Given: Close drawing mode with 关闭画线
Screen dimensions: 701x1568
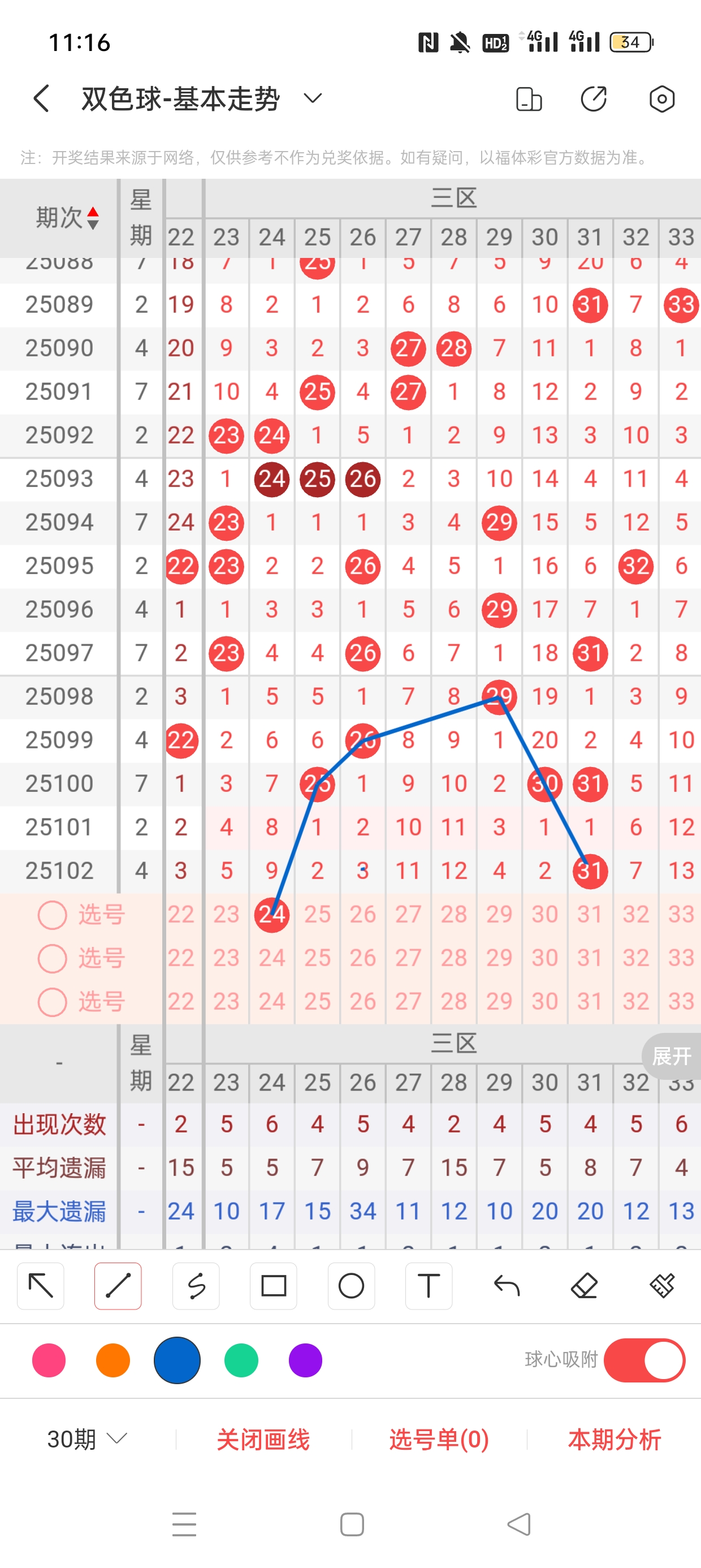Looking at the screenshot, I should click(x=263, y=1439).
